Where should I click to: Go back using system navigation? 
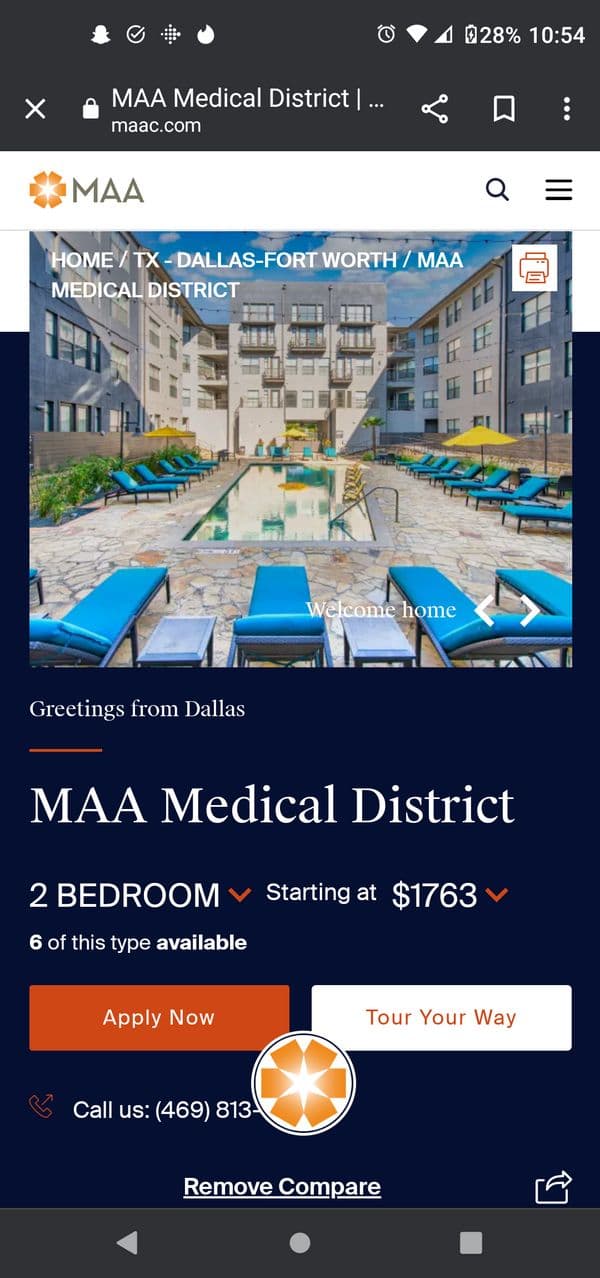coord(127,1243)
